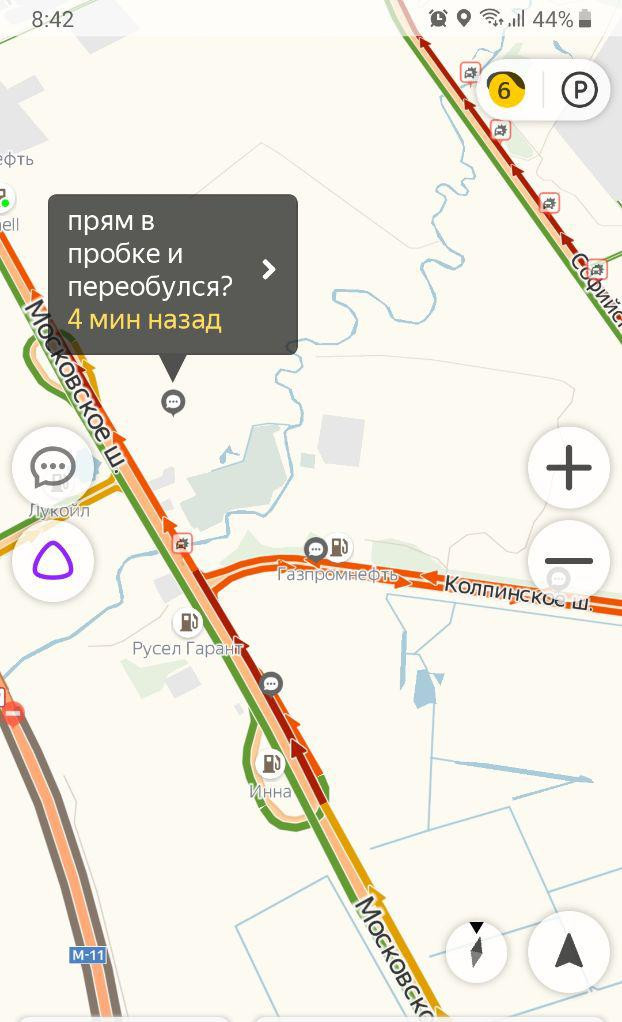Tap the Газпромнефть gas station marker
622x1022 pixels.
point(338,548)
